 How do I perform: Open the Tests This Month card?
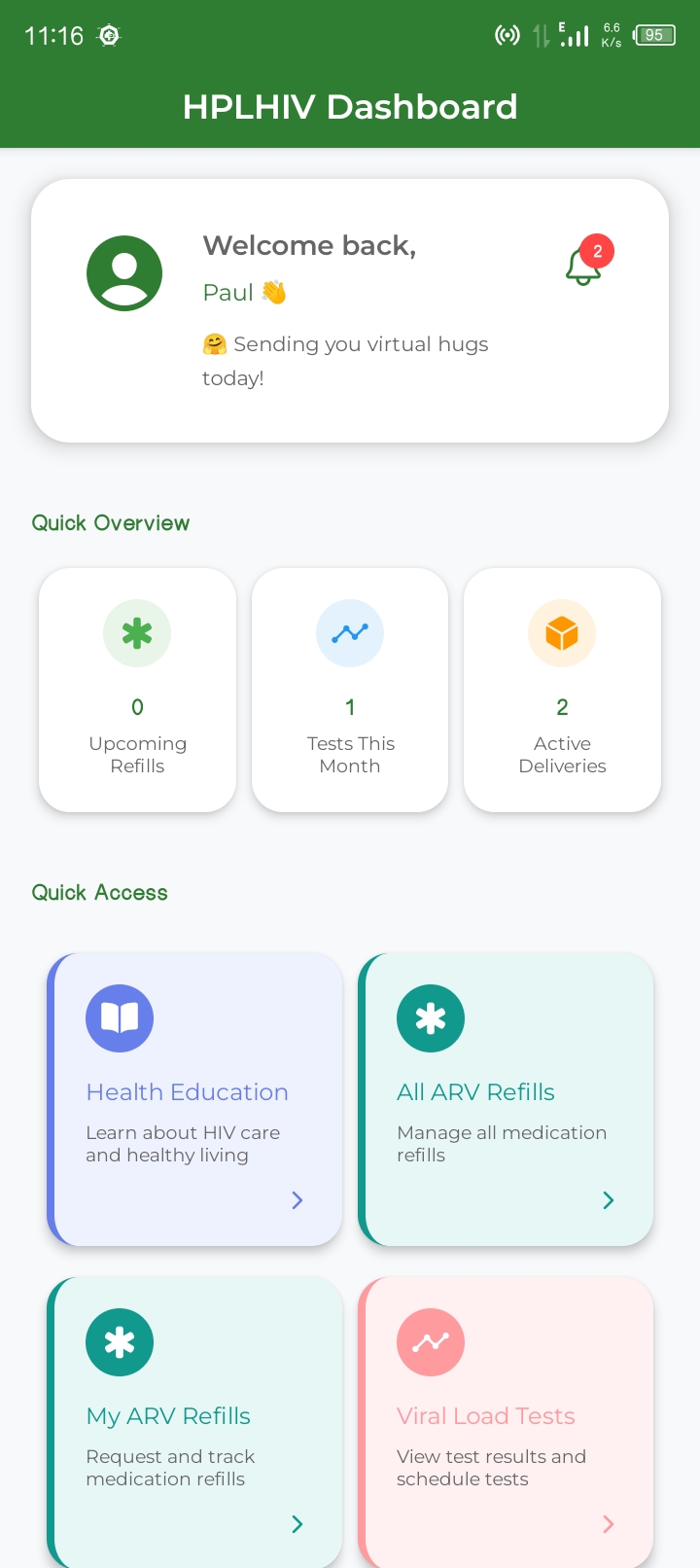pyautogui.click(x=350, y=690)
